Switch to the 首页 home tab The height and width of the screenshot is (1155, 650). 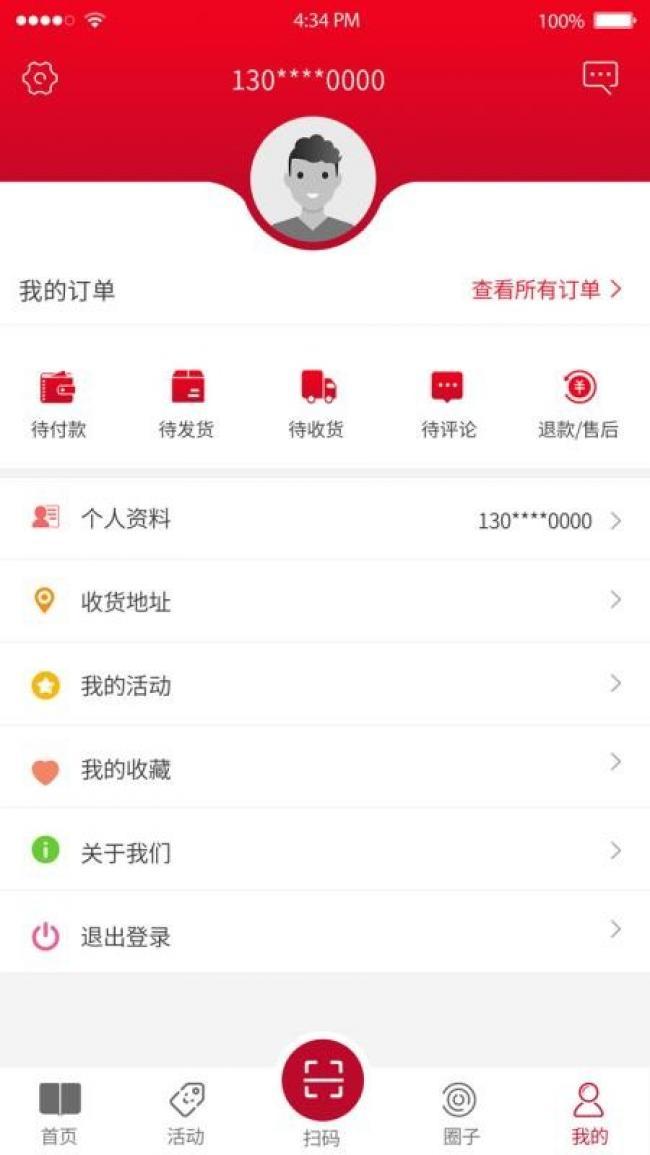pos(59,1112)
